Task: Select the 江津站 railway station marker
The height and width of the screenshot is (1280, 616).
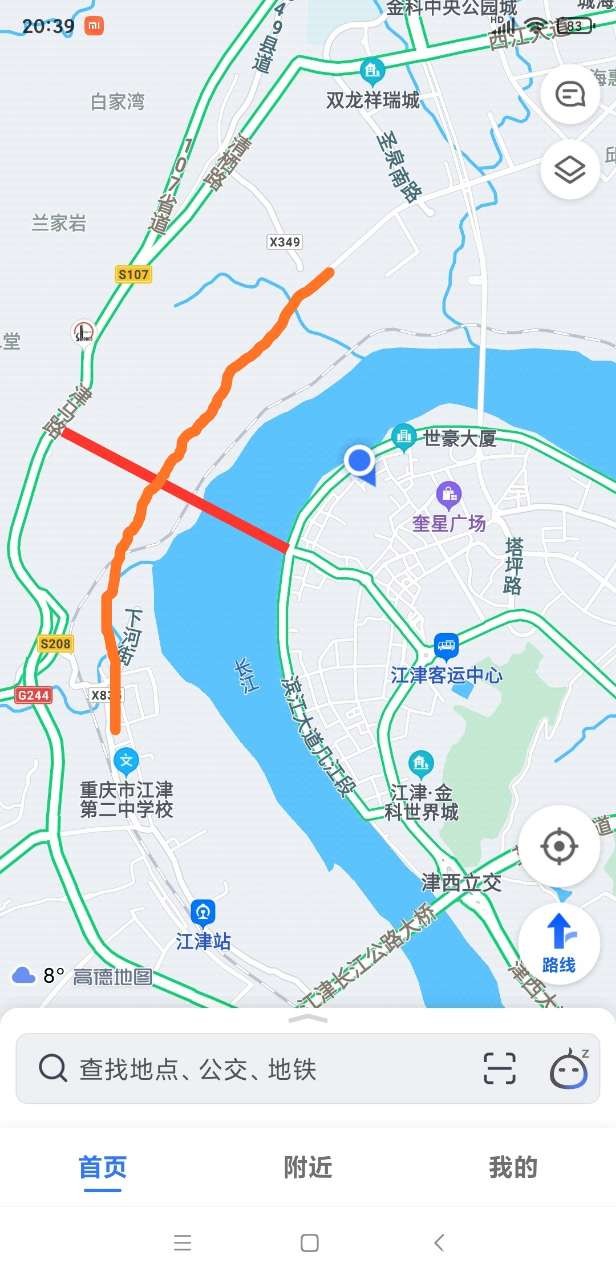Action: point(204,912)
